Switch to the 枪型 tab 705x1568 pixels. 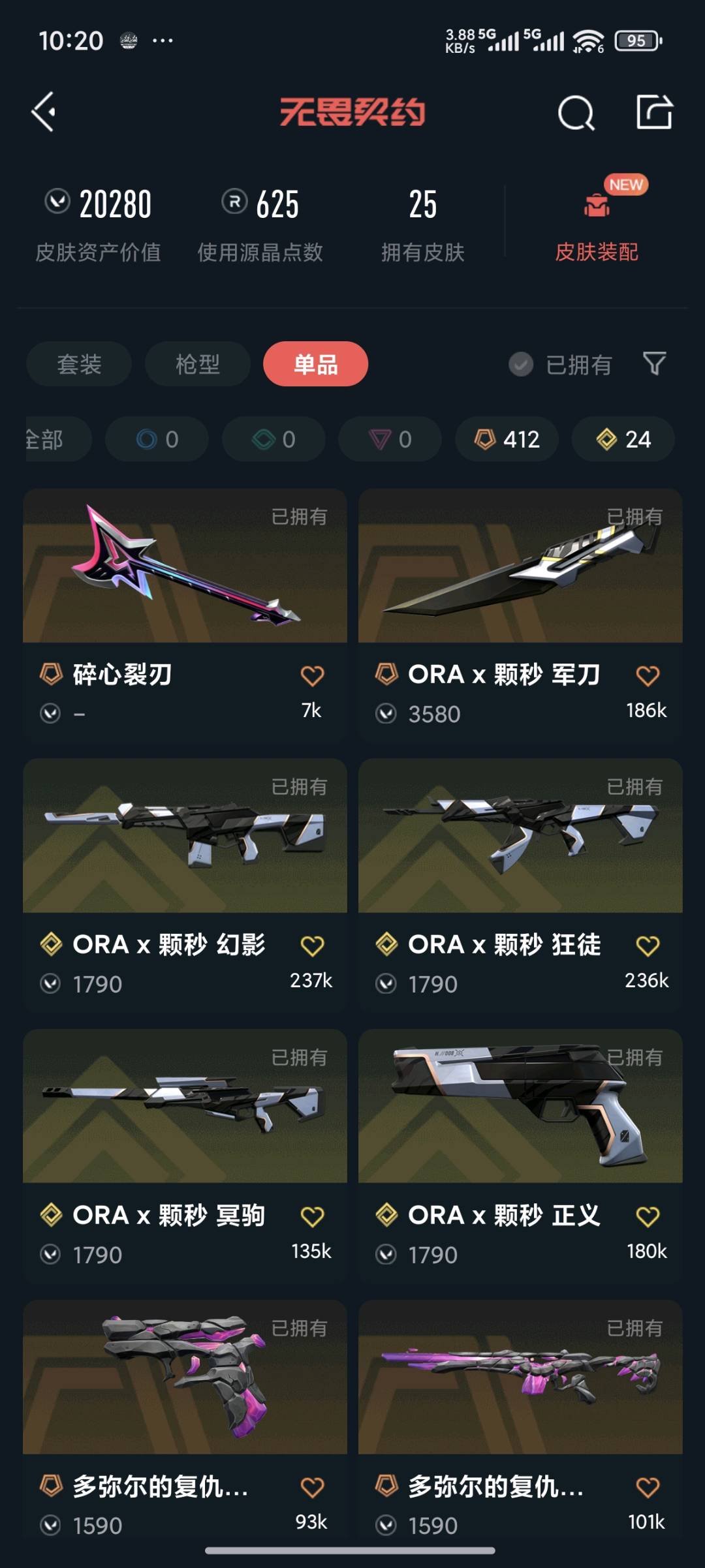197,364
